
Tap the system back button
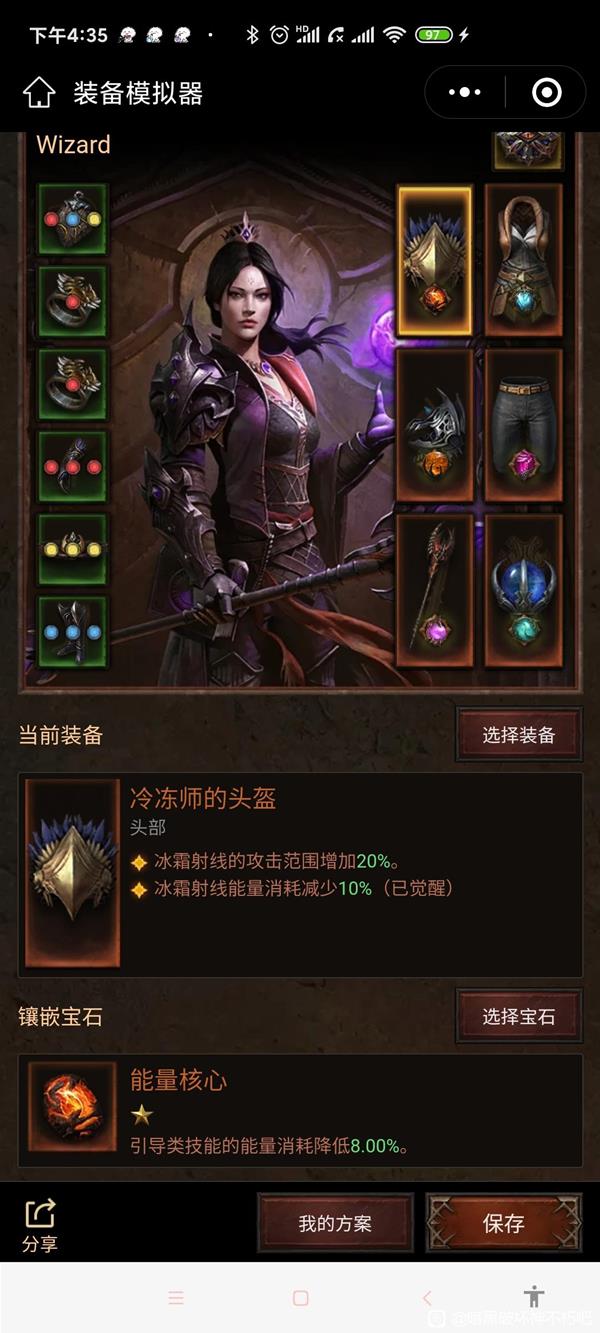pos(427,1298)
